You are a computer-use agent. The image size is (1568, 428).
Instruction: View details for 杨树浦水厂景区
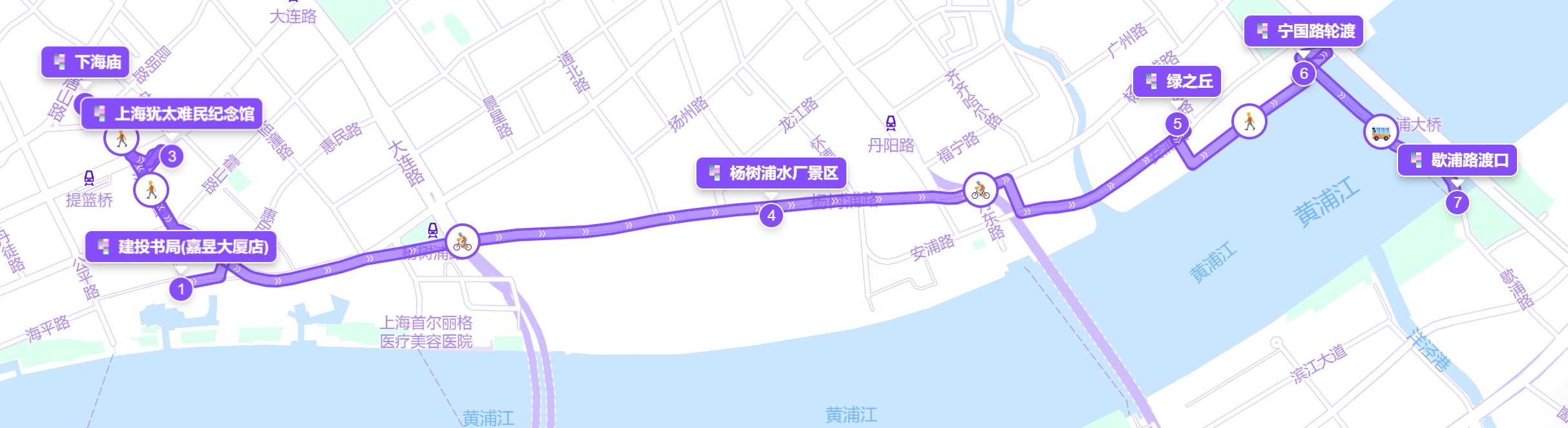coord(771,173)
